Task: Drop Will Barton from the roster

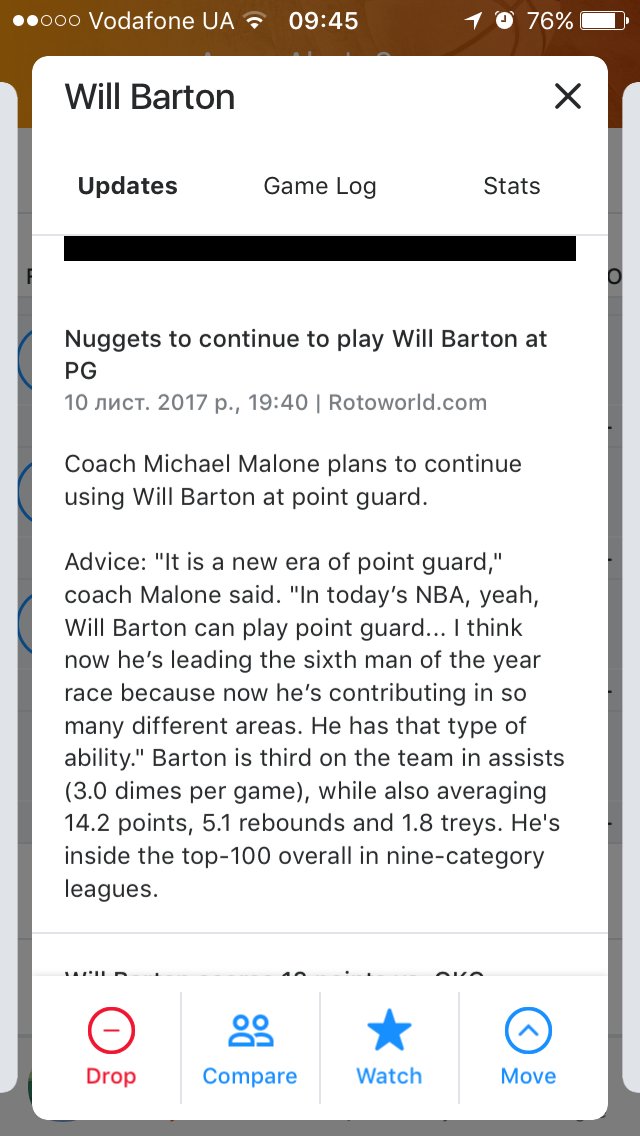Action: click(111, 1047)
